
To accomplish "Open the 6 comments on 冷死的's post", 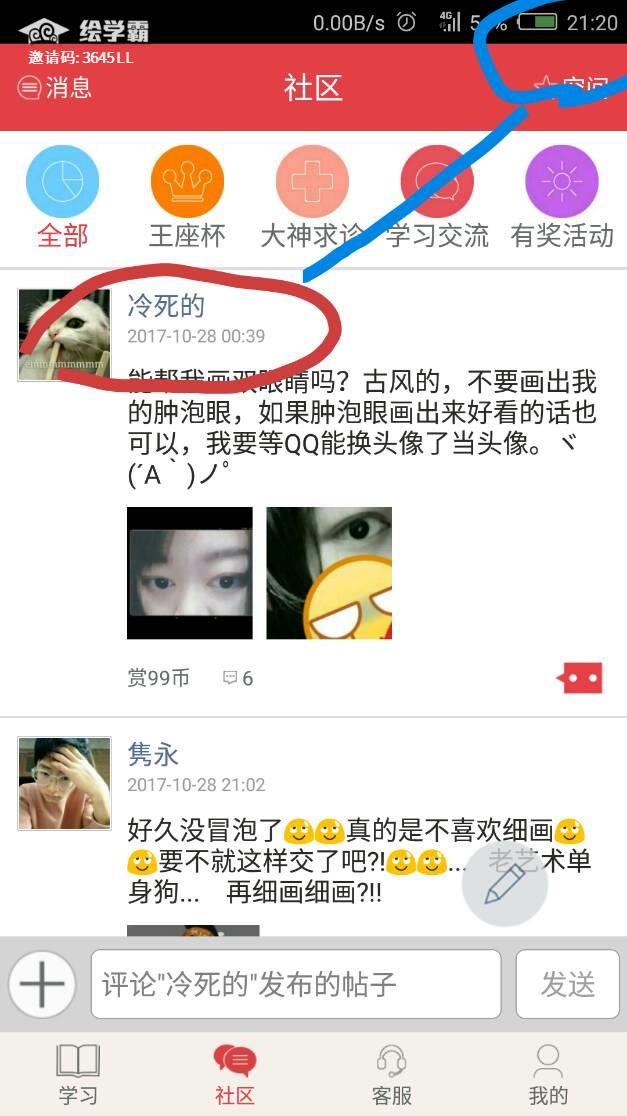I will 238,678.
